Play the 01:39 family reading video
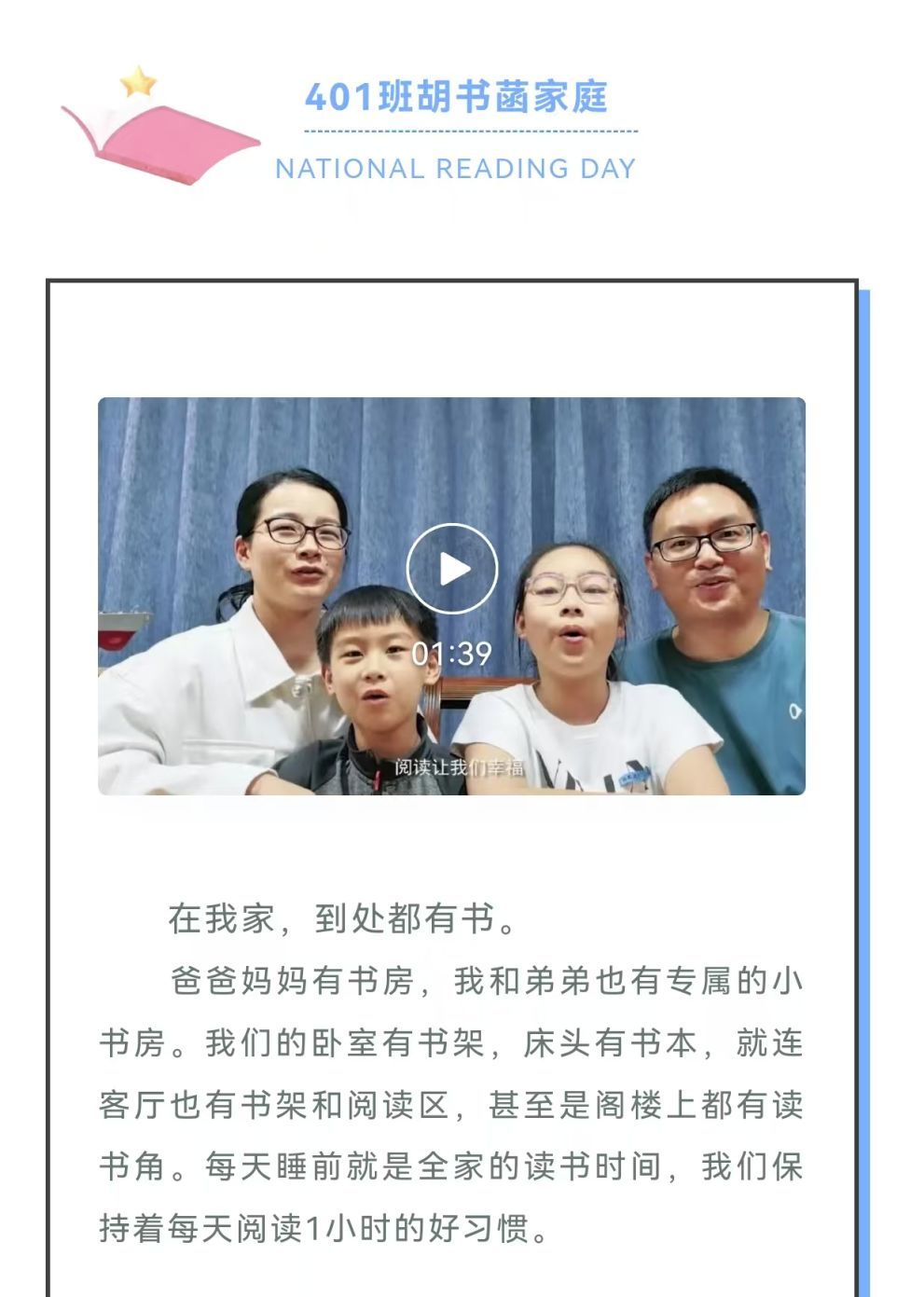Viewport: 924px width, 1297px height. (452, 569)
